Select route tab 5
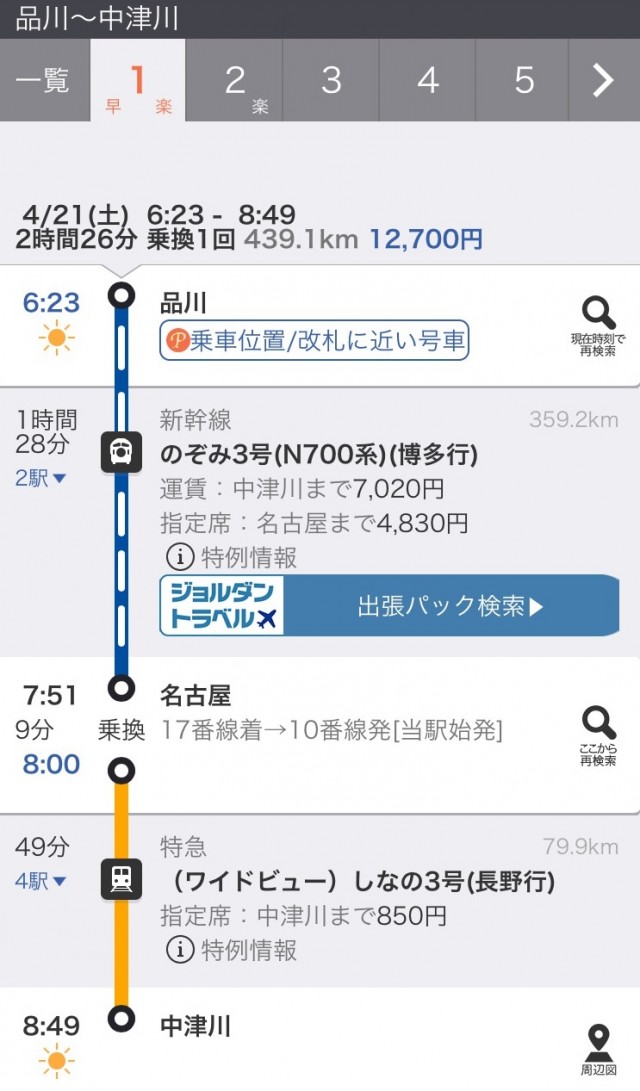Image resolution: width=640 pixels, height=1091 pixels. 524,81
